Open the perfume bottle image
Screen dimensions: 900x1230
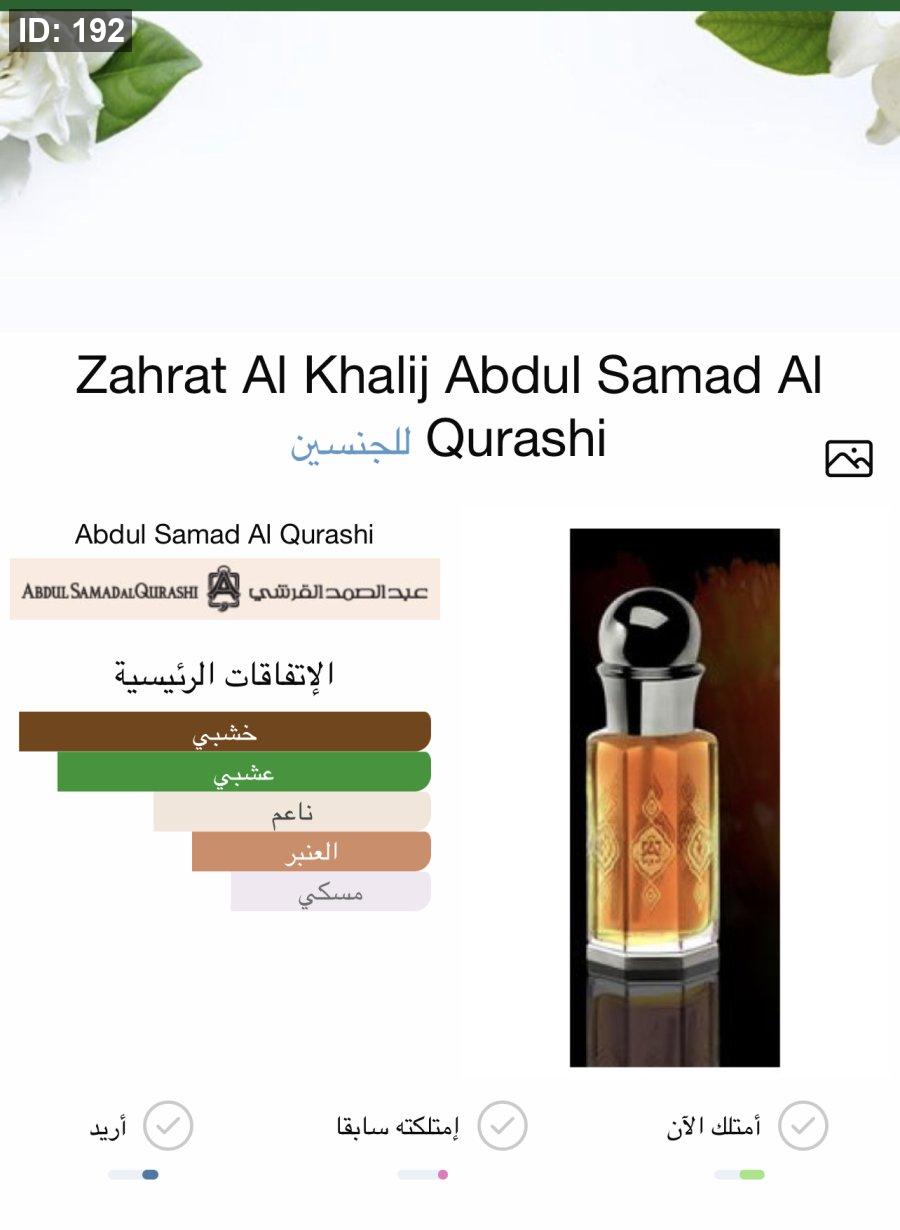coord(674,797)
